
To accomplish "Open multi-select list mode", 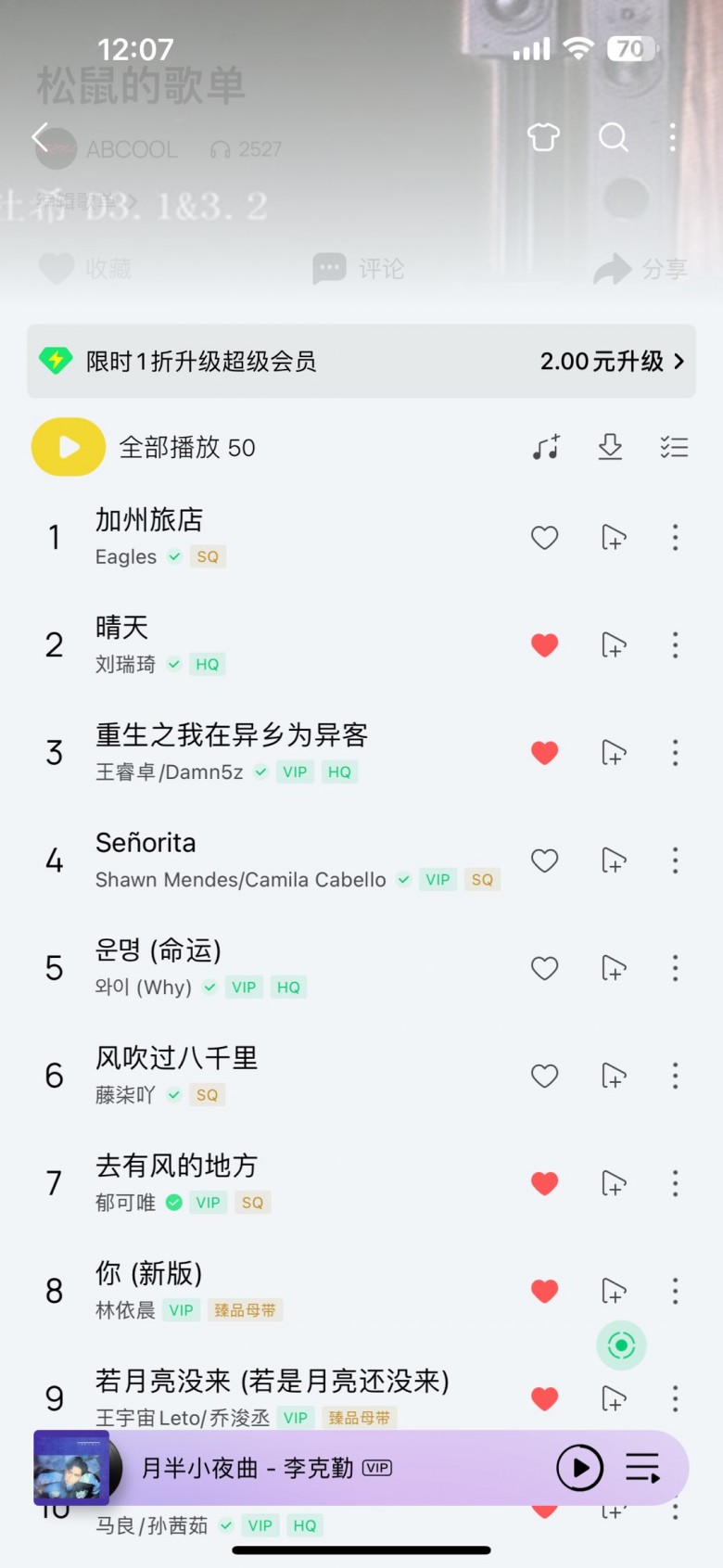I will click(674, 447).
